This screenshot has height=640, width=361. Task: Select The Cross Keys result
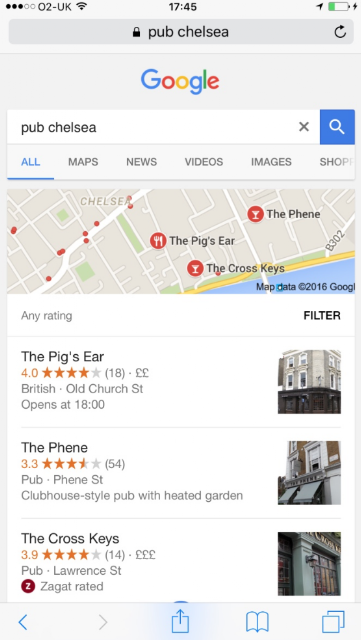(181, 563)
